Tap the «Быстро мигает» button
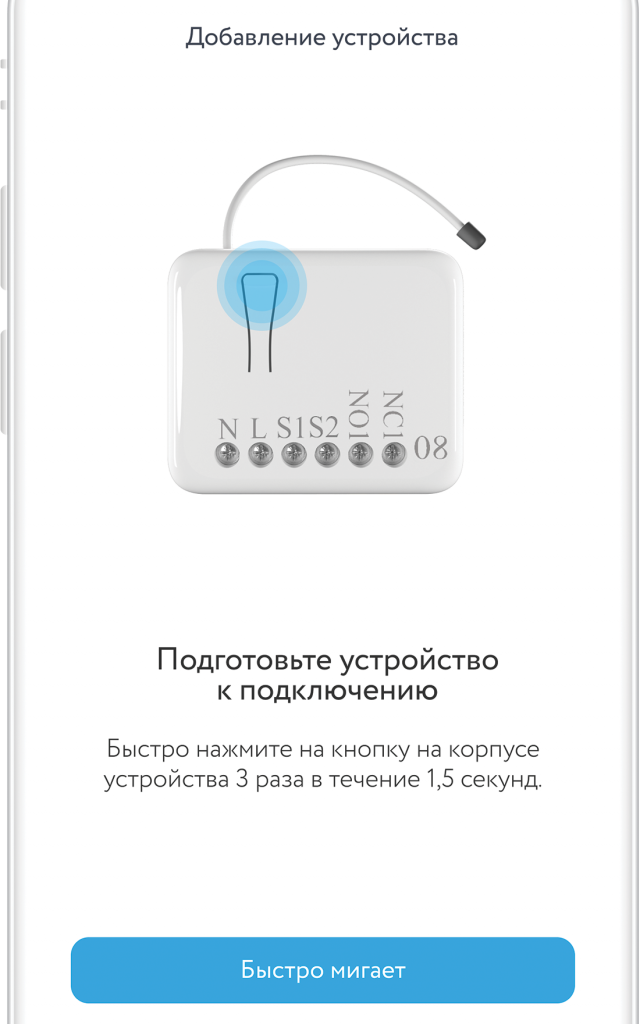Screen dimensions: 640x1024 click(322, 970)
